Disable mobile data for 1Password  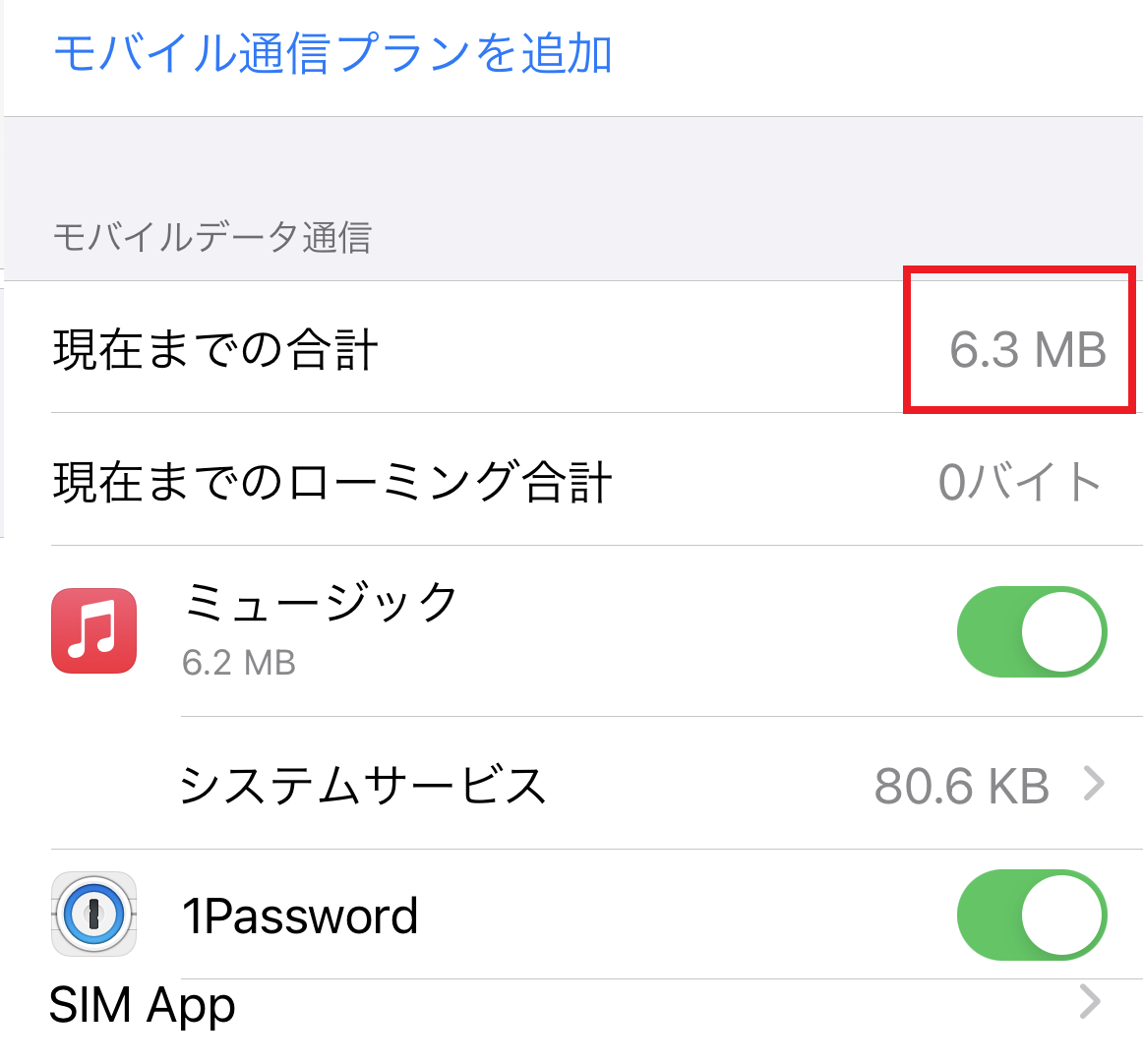1031,915
